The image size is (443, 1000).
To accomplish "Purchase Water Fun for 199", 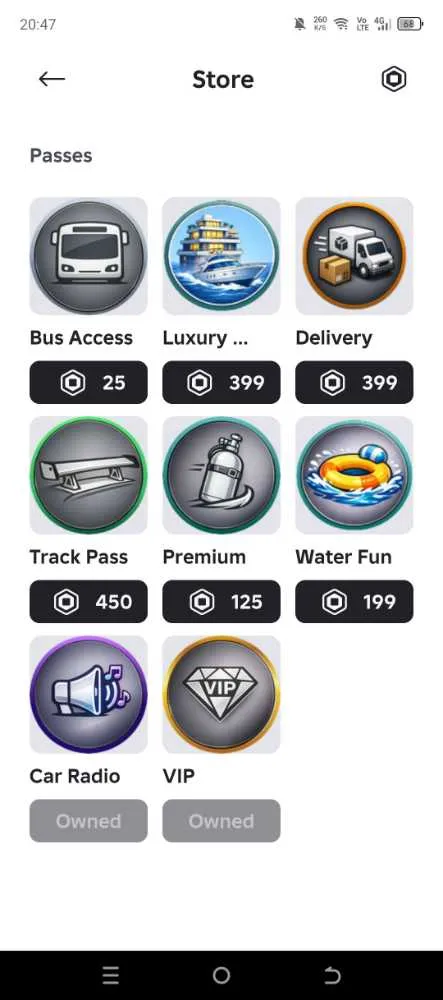I will pos(354,601).
